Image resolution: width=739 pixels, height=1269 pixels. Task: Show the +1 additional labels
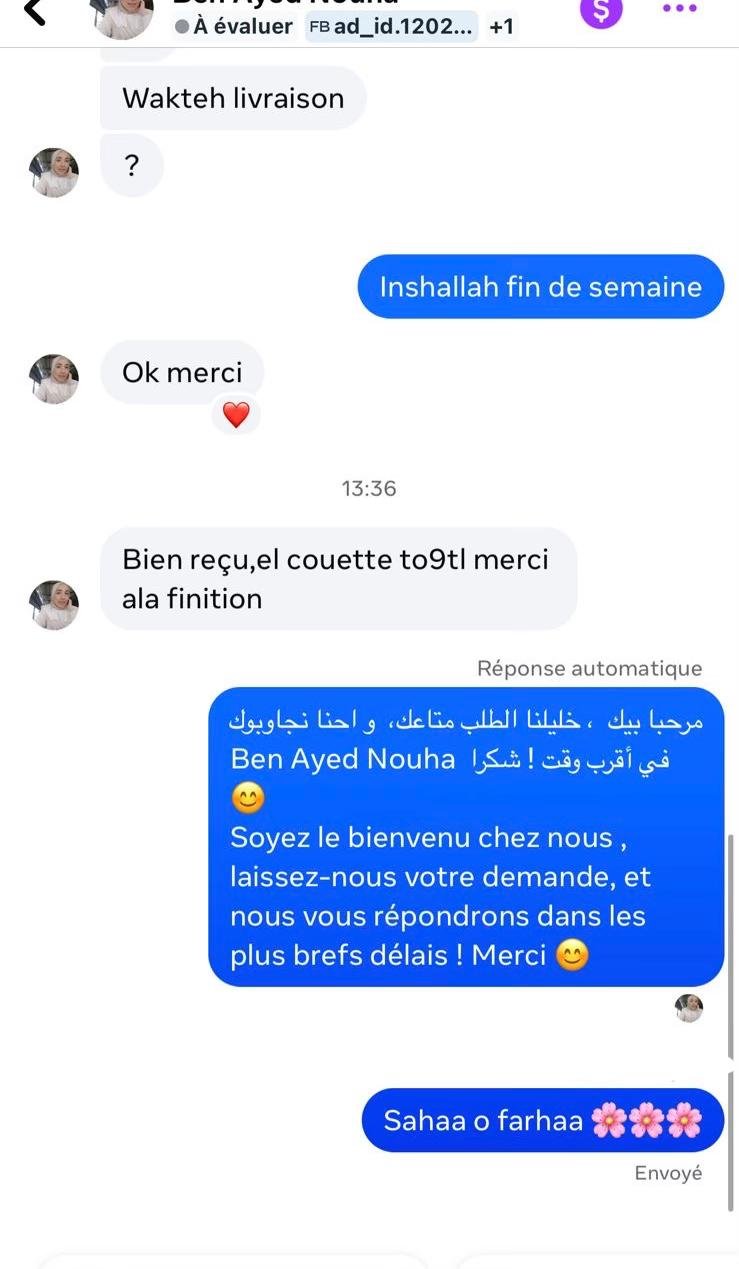point(501,27)
